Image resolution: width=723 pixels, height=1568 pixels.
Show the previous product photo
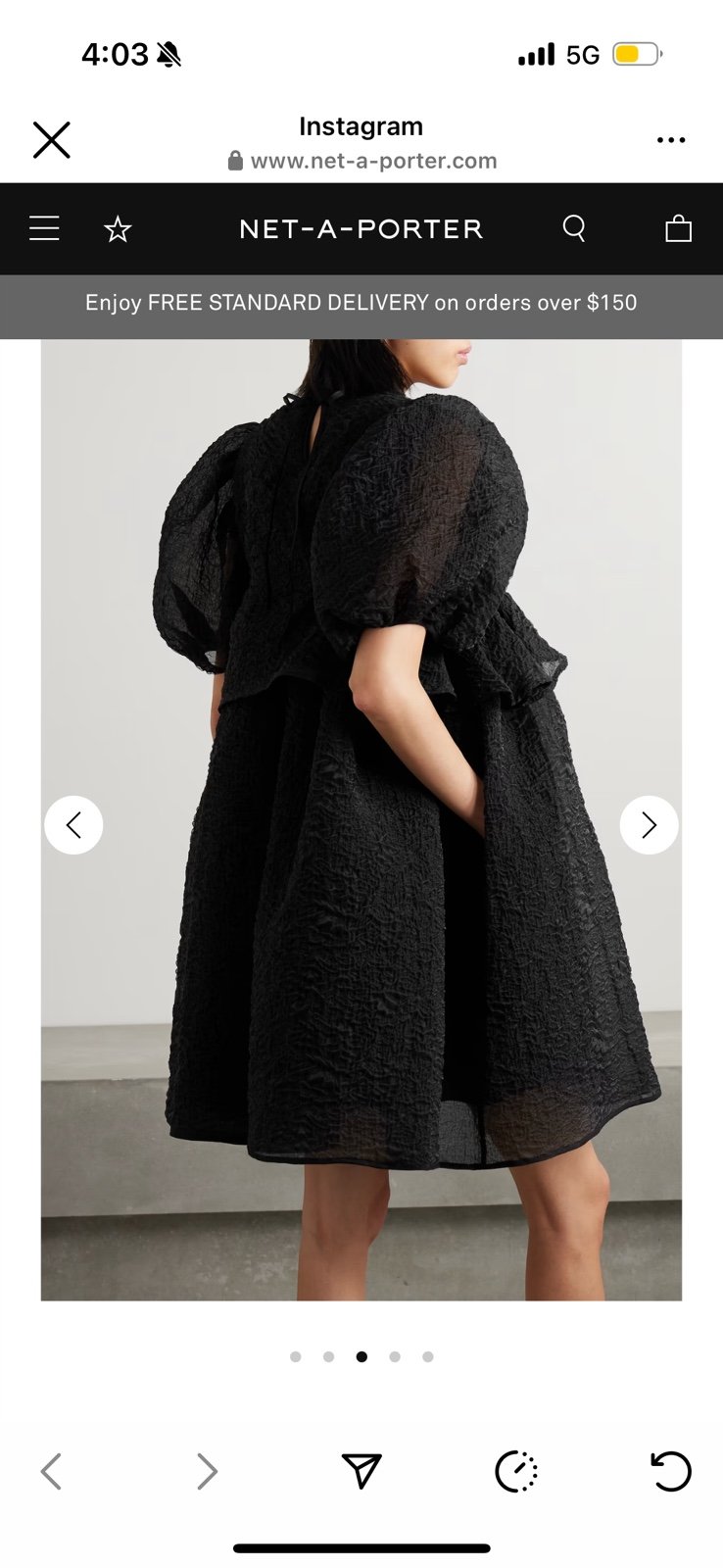73,825
